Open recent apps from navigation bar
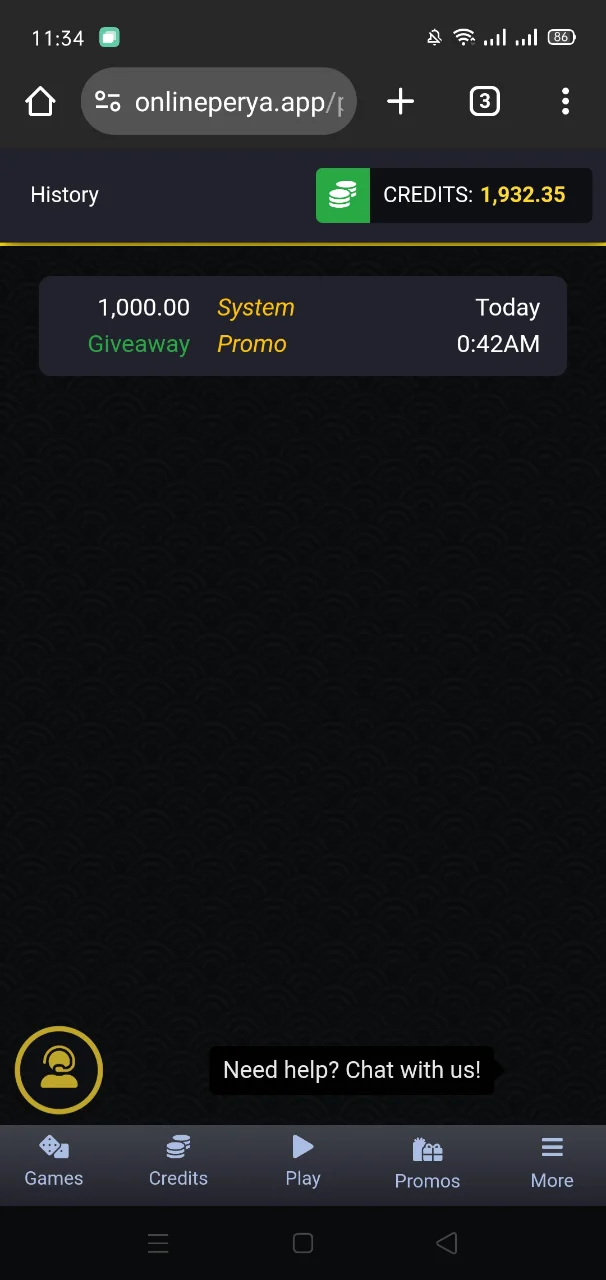This screenshot has width=606, height=1280. [x=158, y=1243]
